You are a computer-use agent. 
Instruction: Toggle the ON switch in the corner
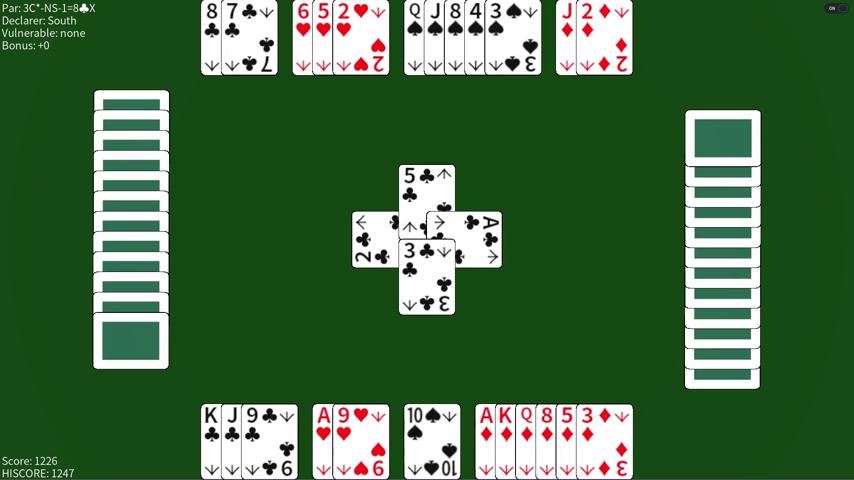point(836,8)
